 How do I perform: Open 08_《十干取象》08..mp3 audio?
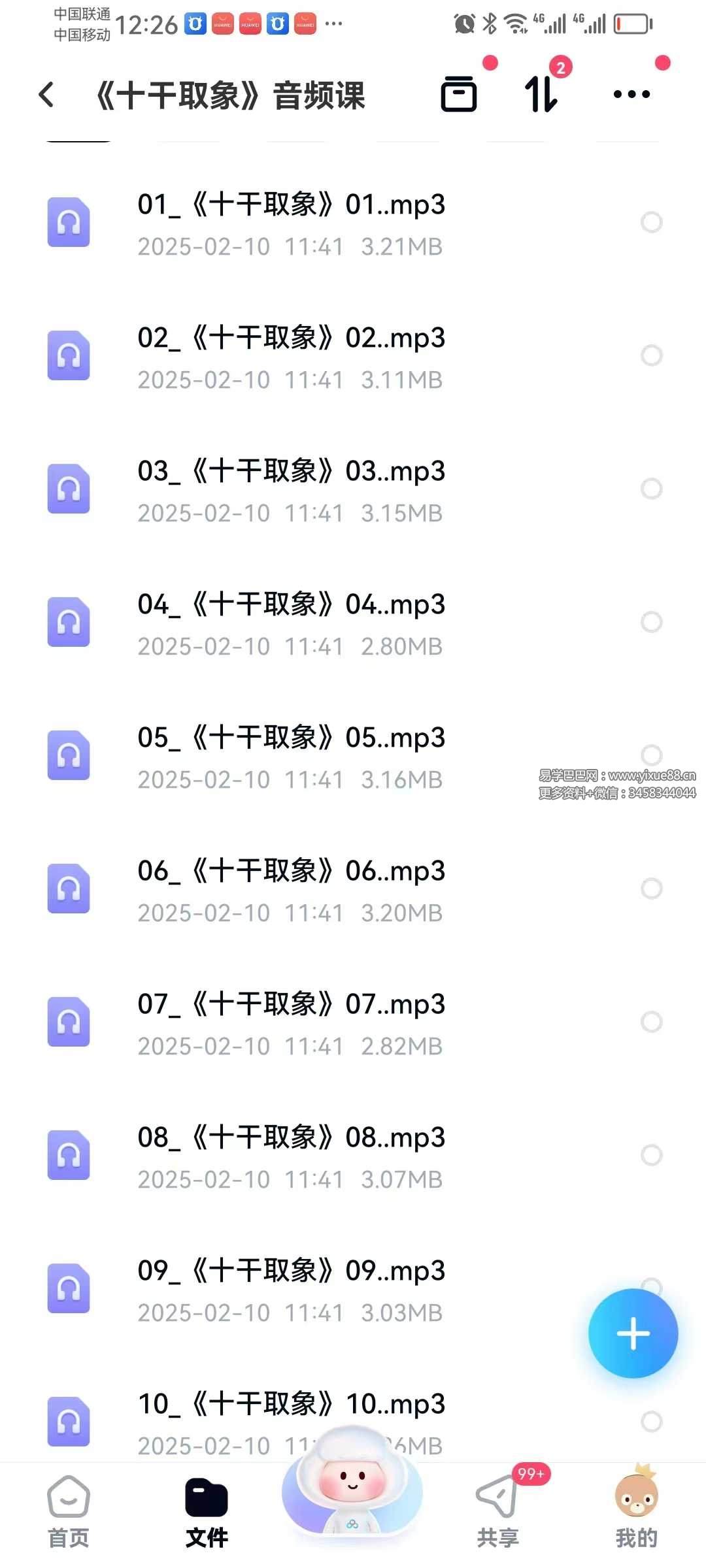coord(291,1156)
